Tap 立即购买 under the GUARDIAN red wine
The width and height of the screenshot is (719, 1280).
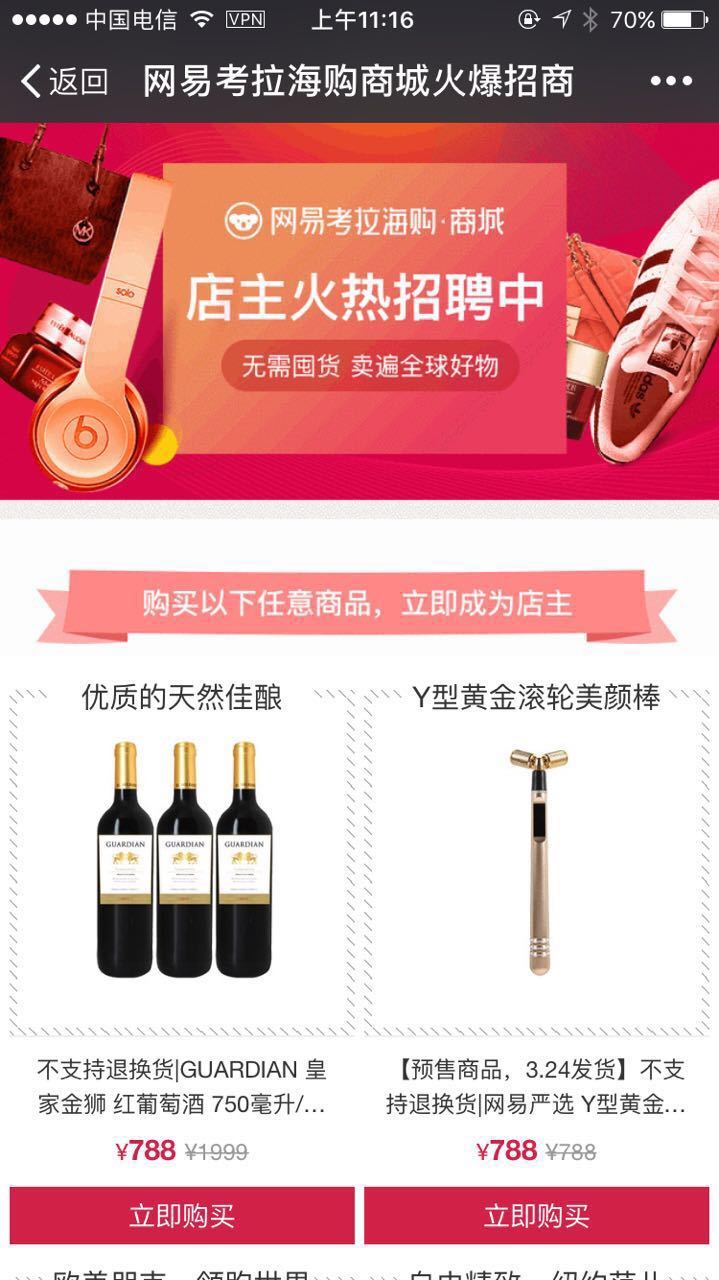[182, 1215]
